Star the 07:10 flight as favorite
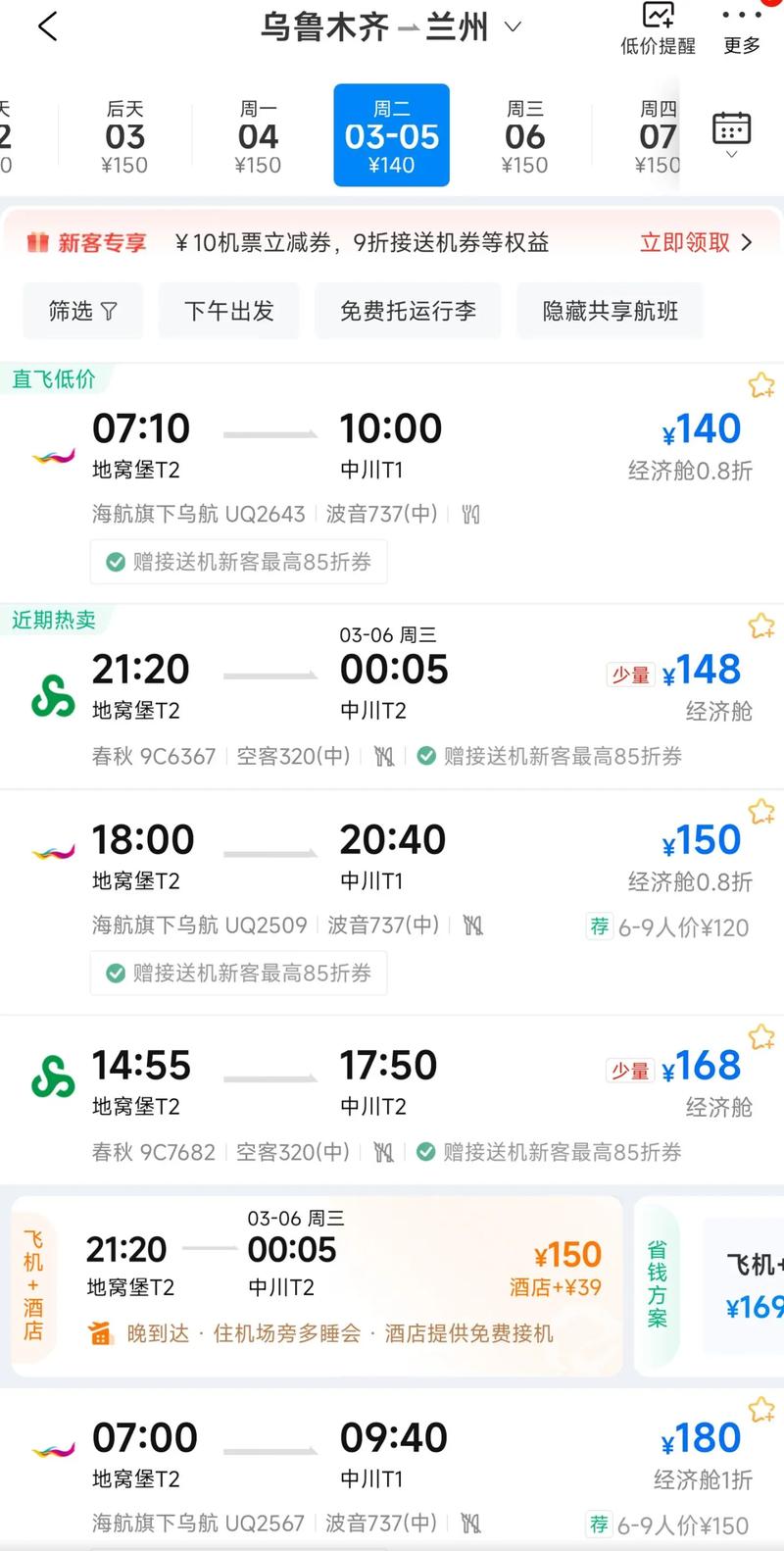This screenshot has height=1551, width=784. pos(760,385)
